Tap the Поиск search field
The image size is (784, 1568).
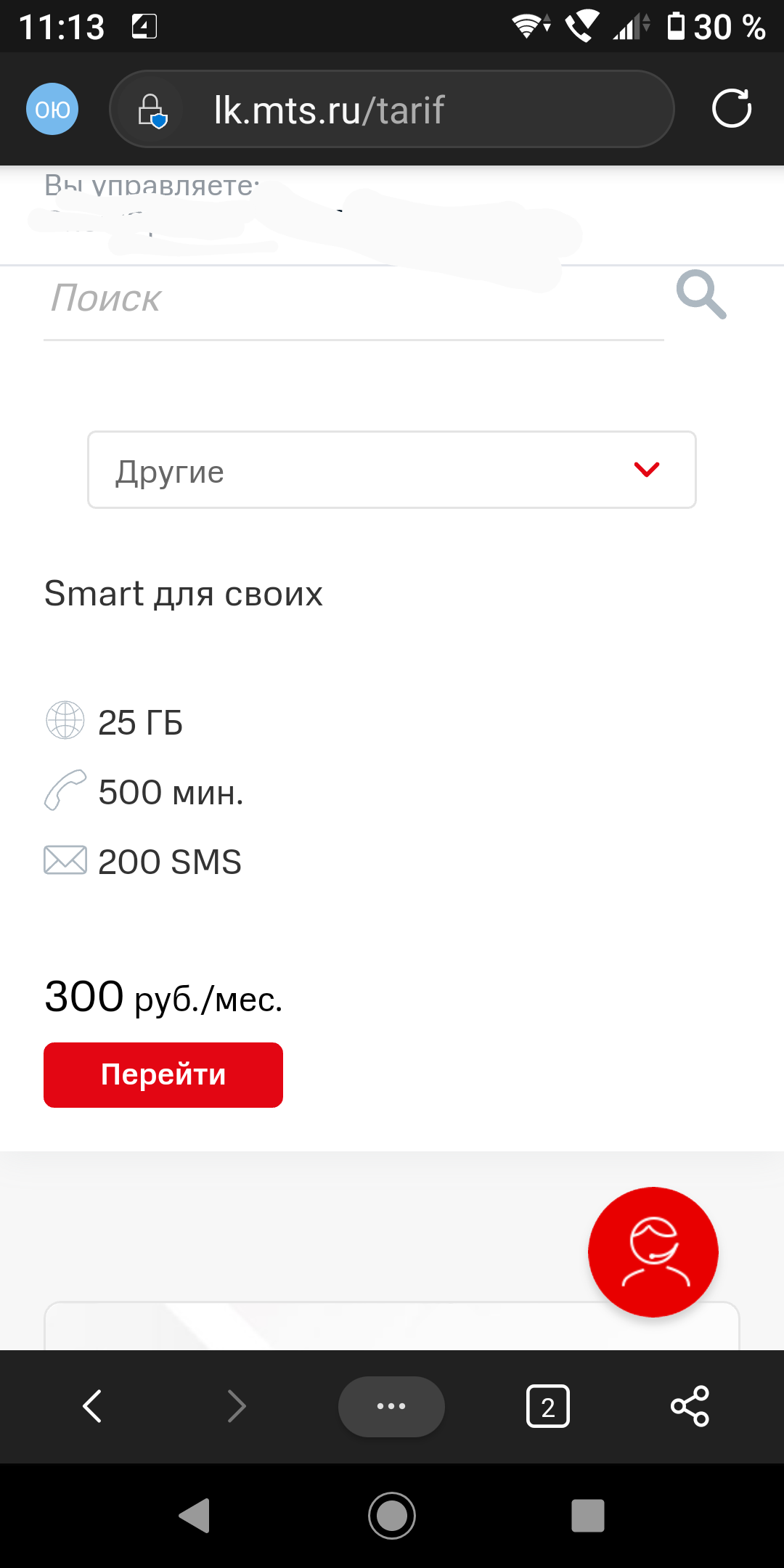[x=354, y=299]
